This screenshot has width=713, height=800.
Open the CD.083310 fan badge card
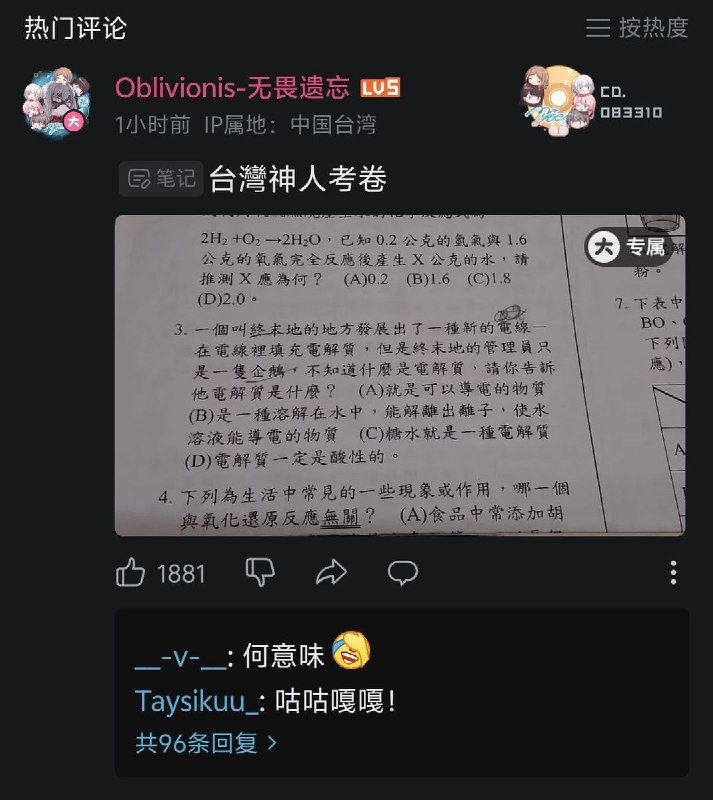pos(592,101)
